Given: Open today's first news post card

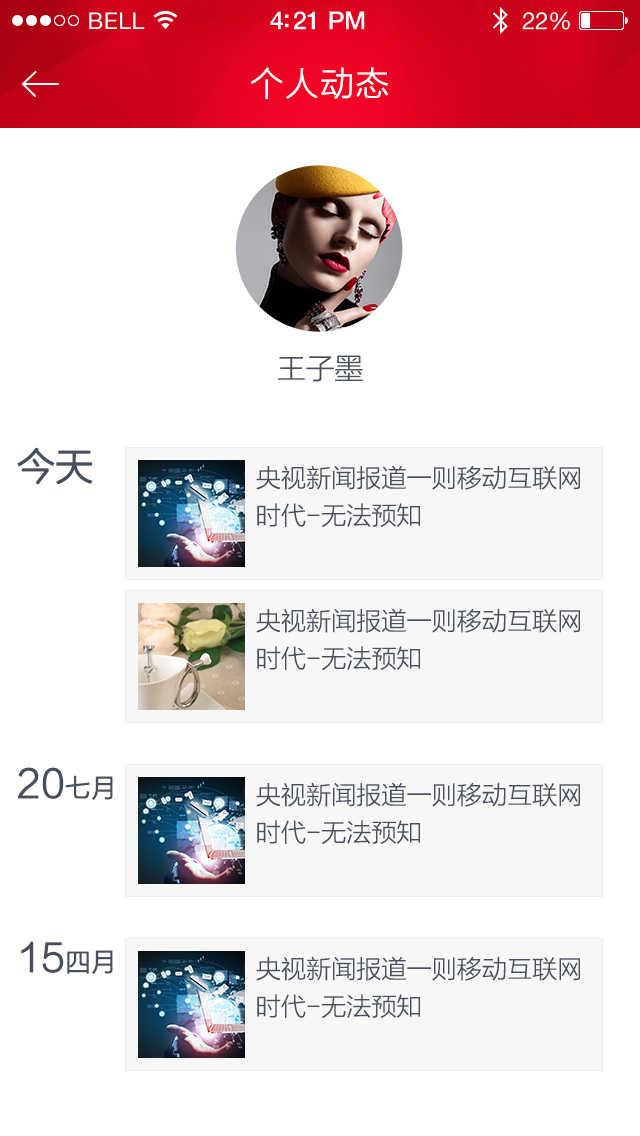Looking at the screenshot, I should click(x=364, y=513).
